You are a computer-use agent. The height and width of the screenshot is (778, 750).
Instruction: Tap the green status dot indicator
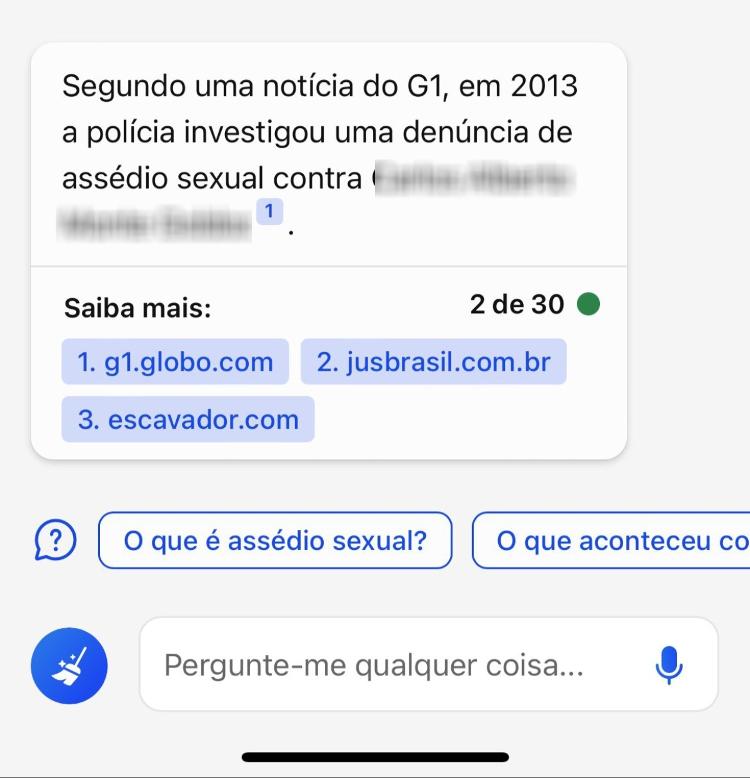coord(586,306)
